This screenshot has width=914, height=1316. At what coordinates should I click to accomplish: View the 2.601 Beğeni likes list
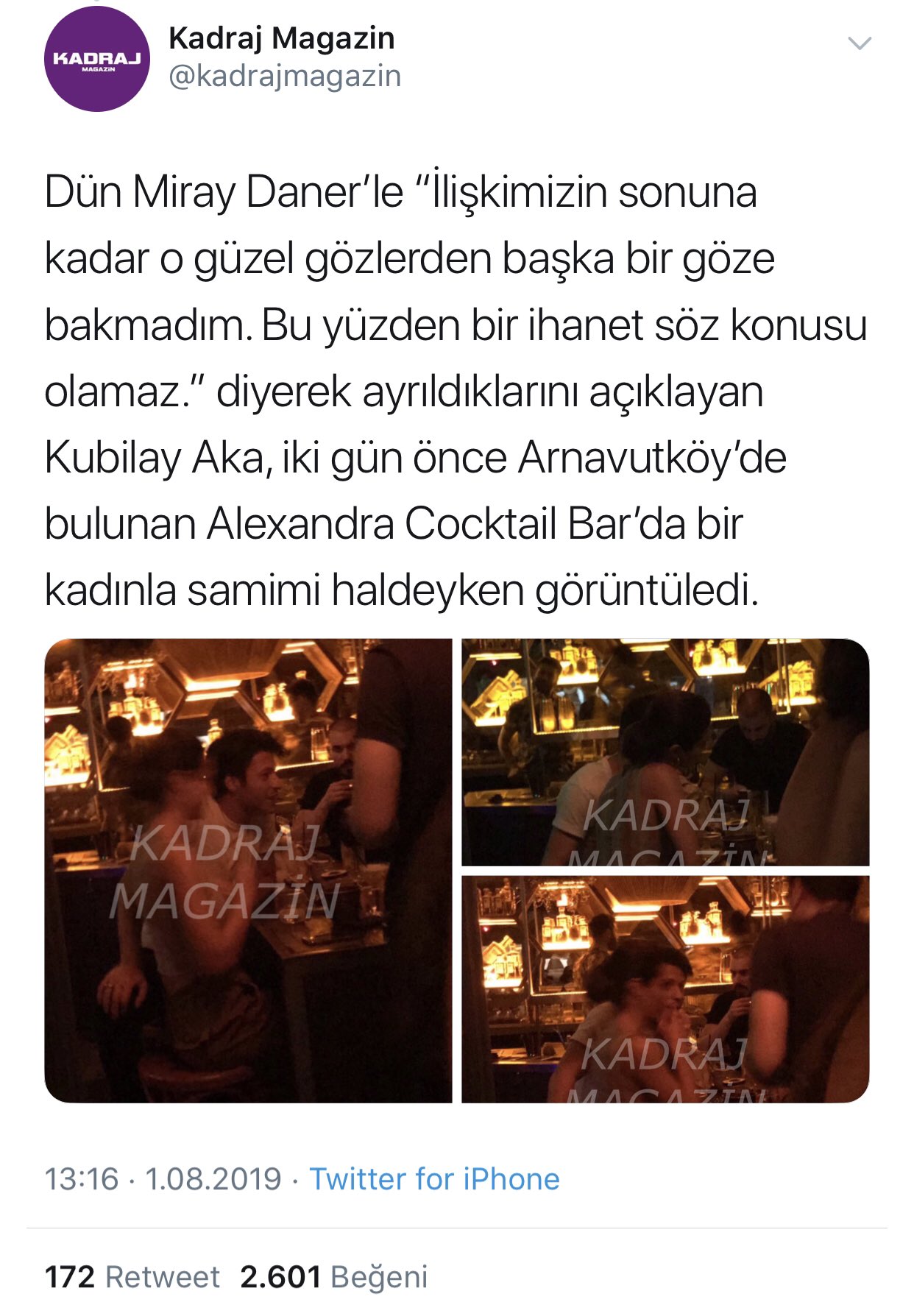[334, 1277]
